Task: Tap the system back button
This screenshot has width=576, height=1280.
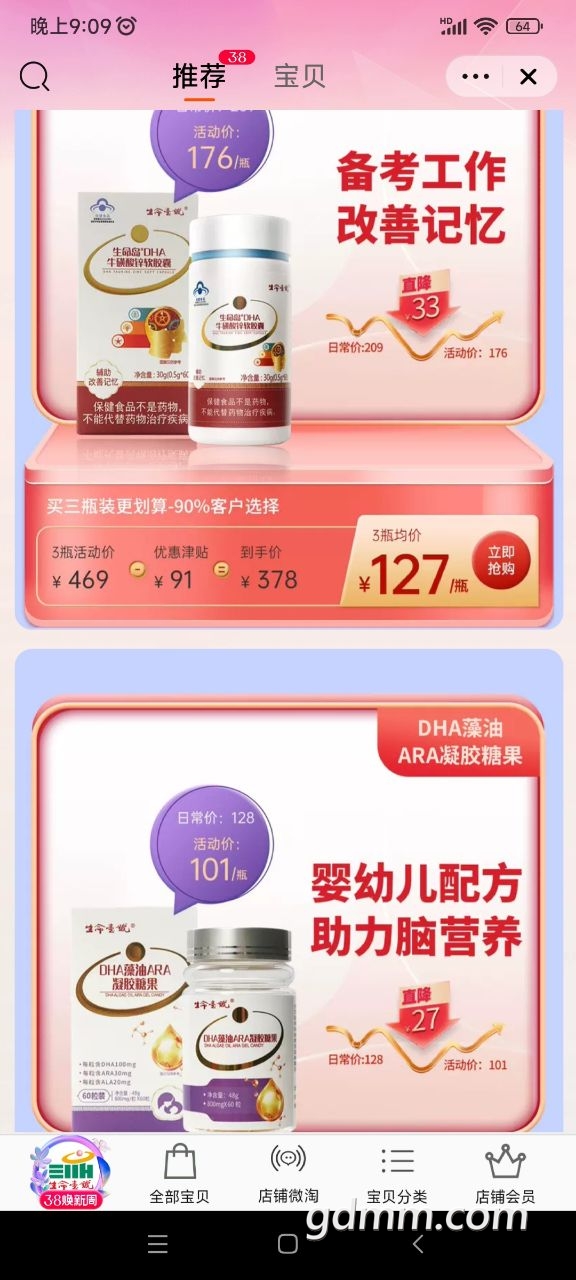Action: coord(418,1244)
